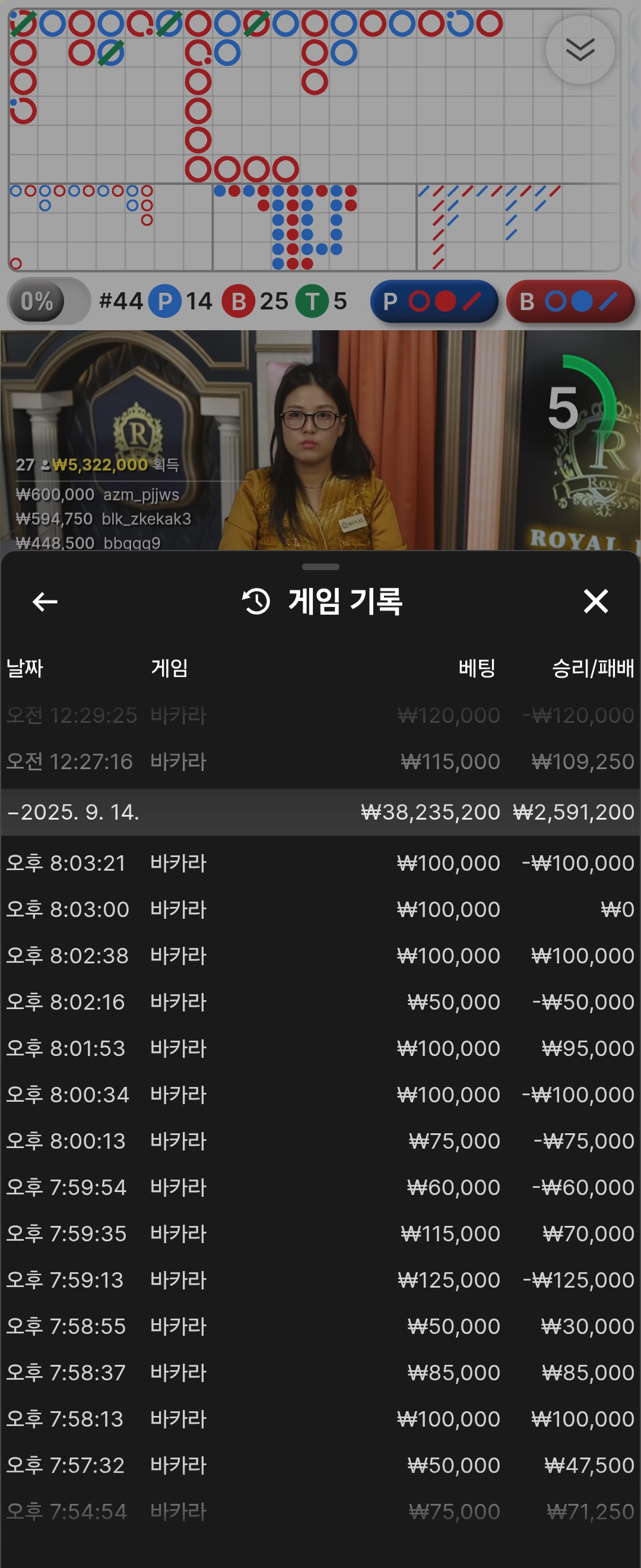The height and width of the screenshot is (1568, 641).
Task: Open the 7:58:55 game entry
Action: [320, 1326]
